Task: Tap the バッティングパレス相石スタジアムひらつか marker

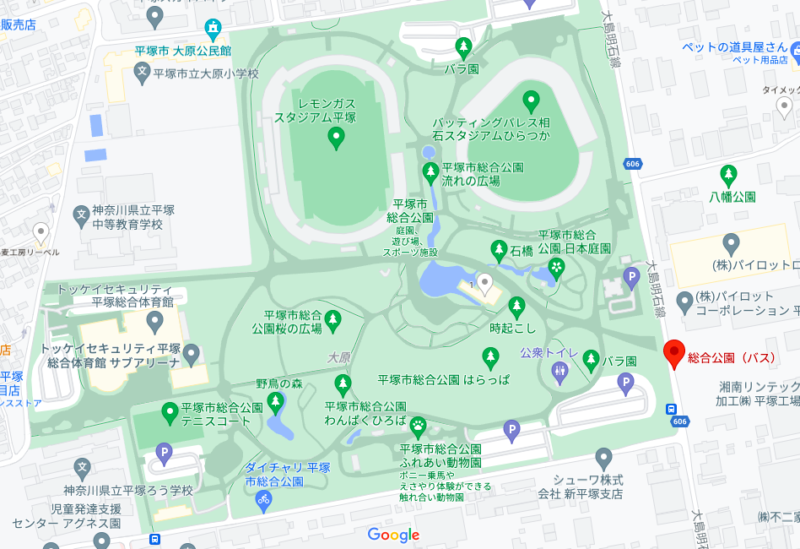Action: 531,100
